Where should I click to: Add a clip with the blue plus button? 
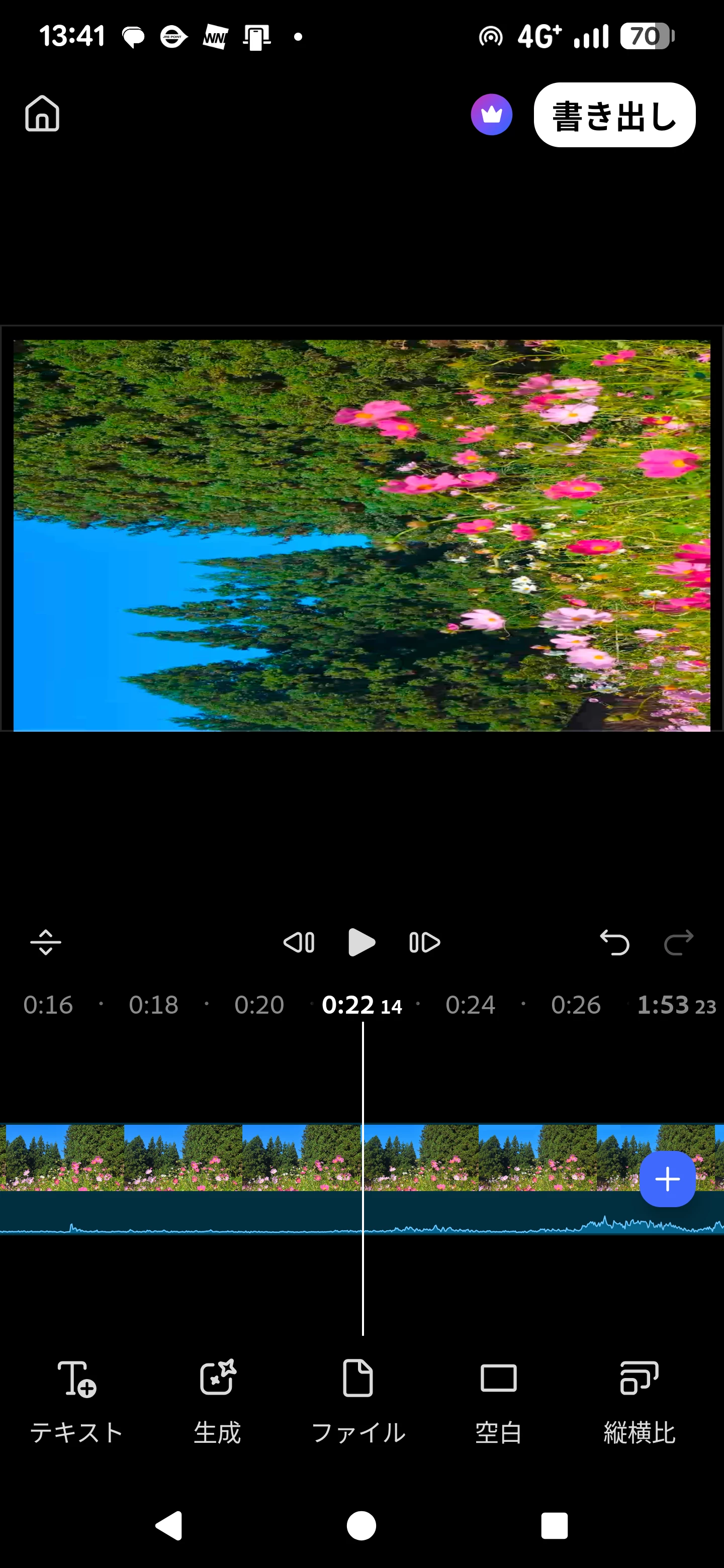point(667,1179)
